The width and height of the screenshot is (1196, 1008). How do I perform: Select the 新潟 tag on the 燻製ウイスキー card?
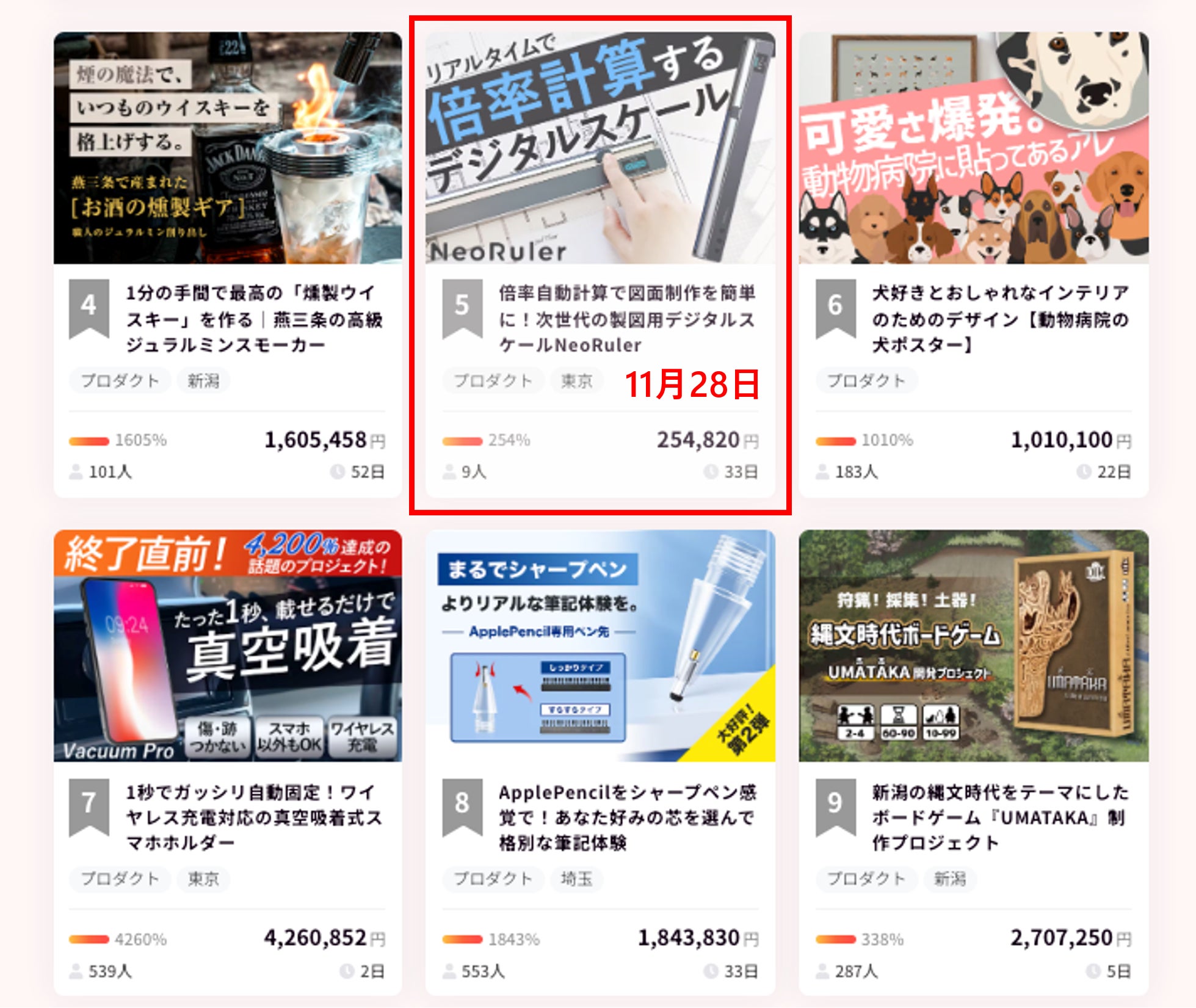pos(203,381)
